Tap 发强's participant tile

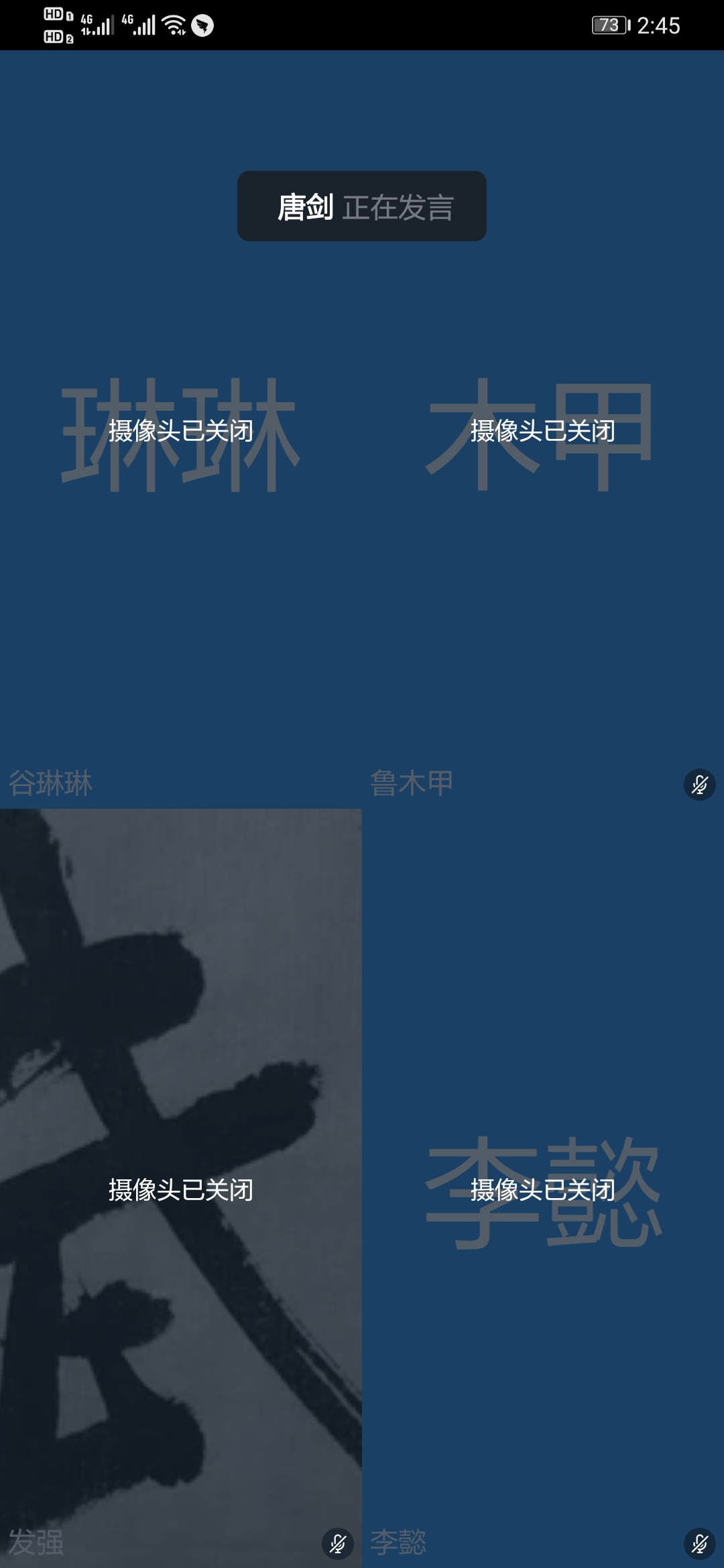181,1189
